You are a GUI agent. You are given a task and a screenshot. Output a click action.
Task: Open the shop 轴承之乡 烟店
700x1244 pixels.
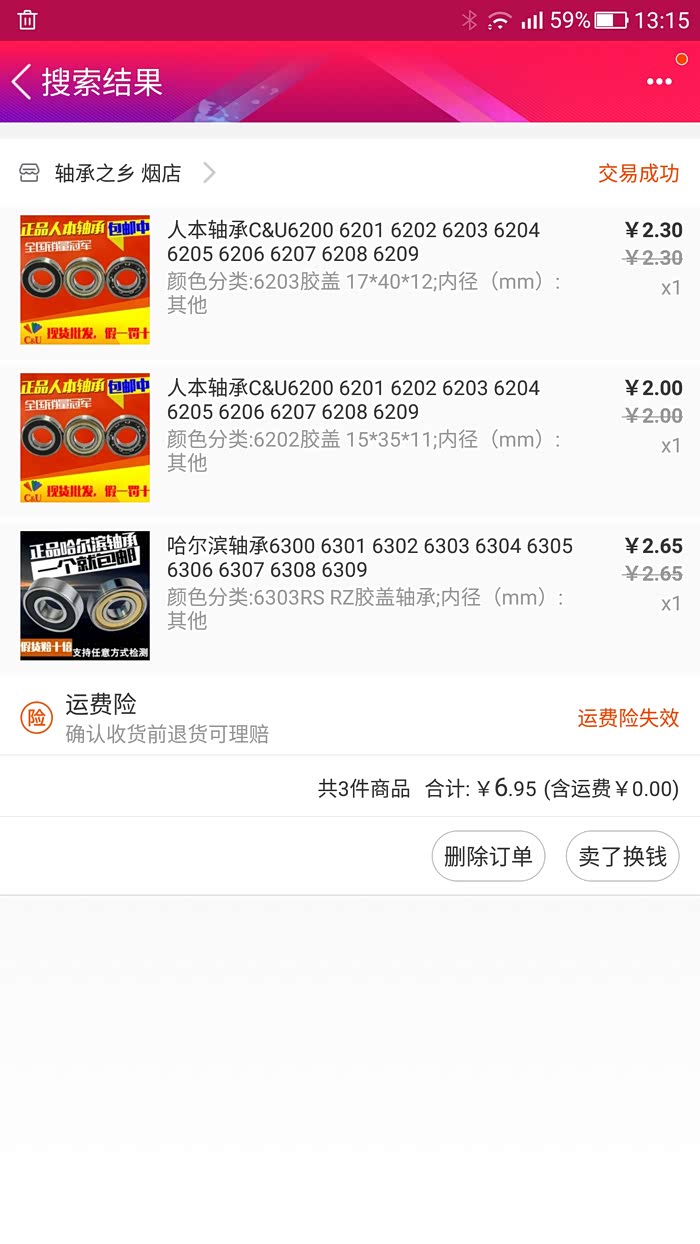118,173
